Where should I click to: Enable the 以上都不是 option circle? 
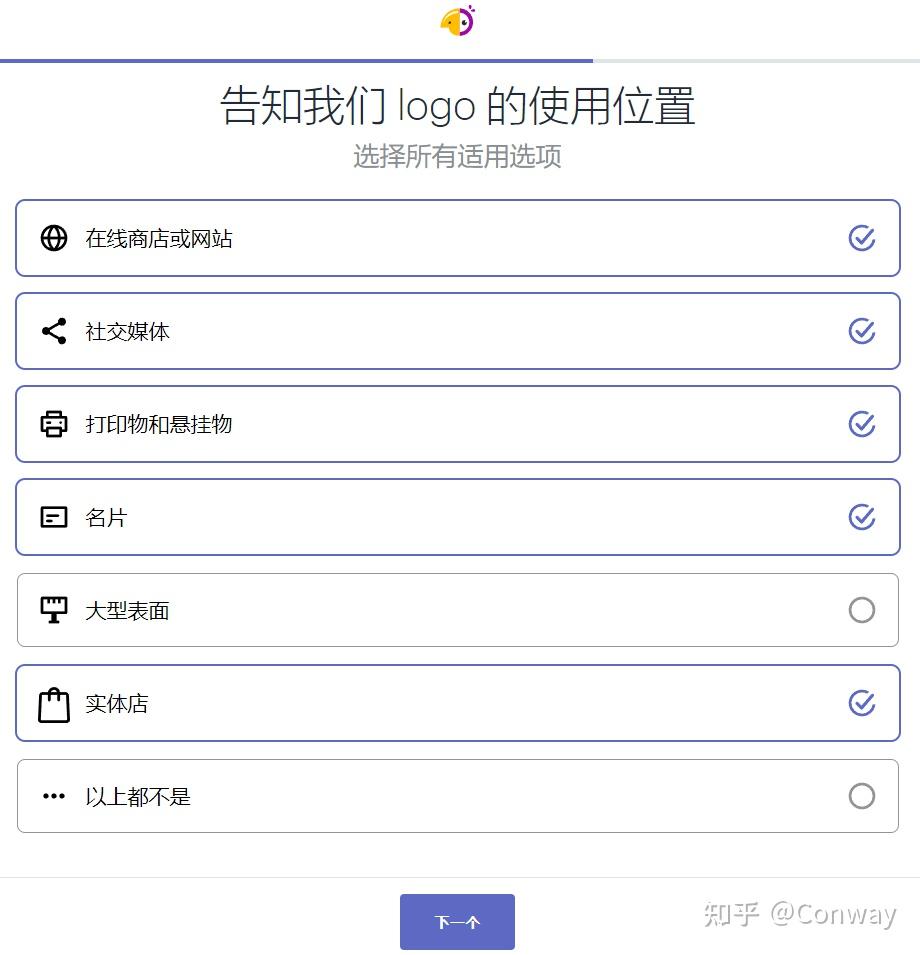(x=861, y=796)
